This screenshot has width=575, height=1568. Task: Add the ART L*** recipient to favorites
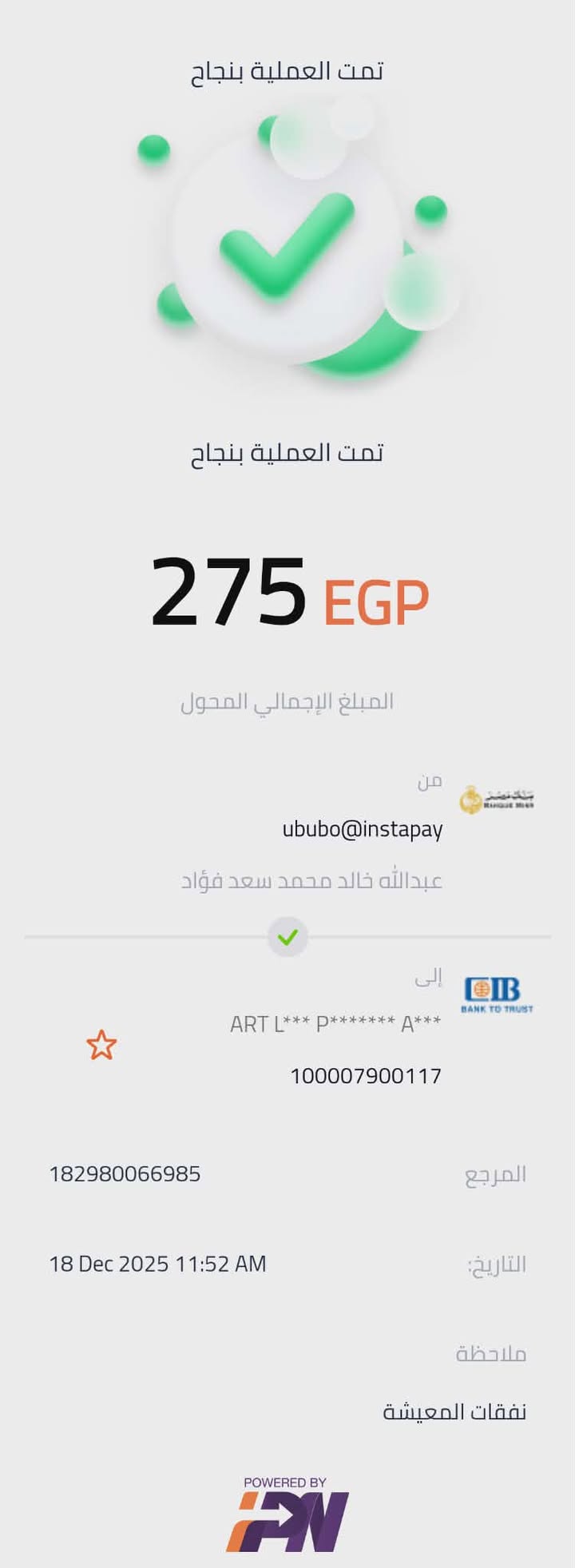(101, 1045)
